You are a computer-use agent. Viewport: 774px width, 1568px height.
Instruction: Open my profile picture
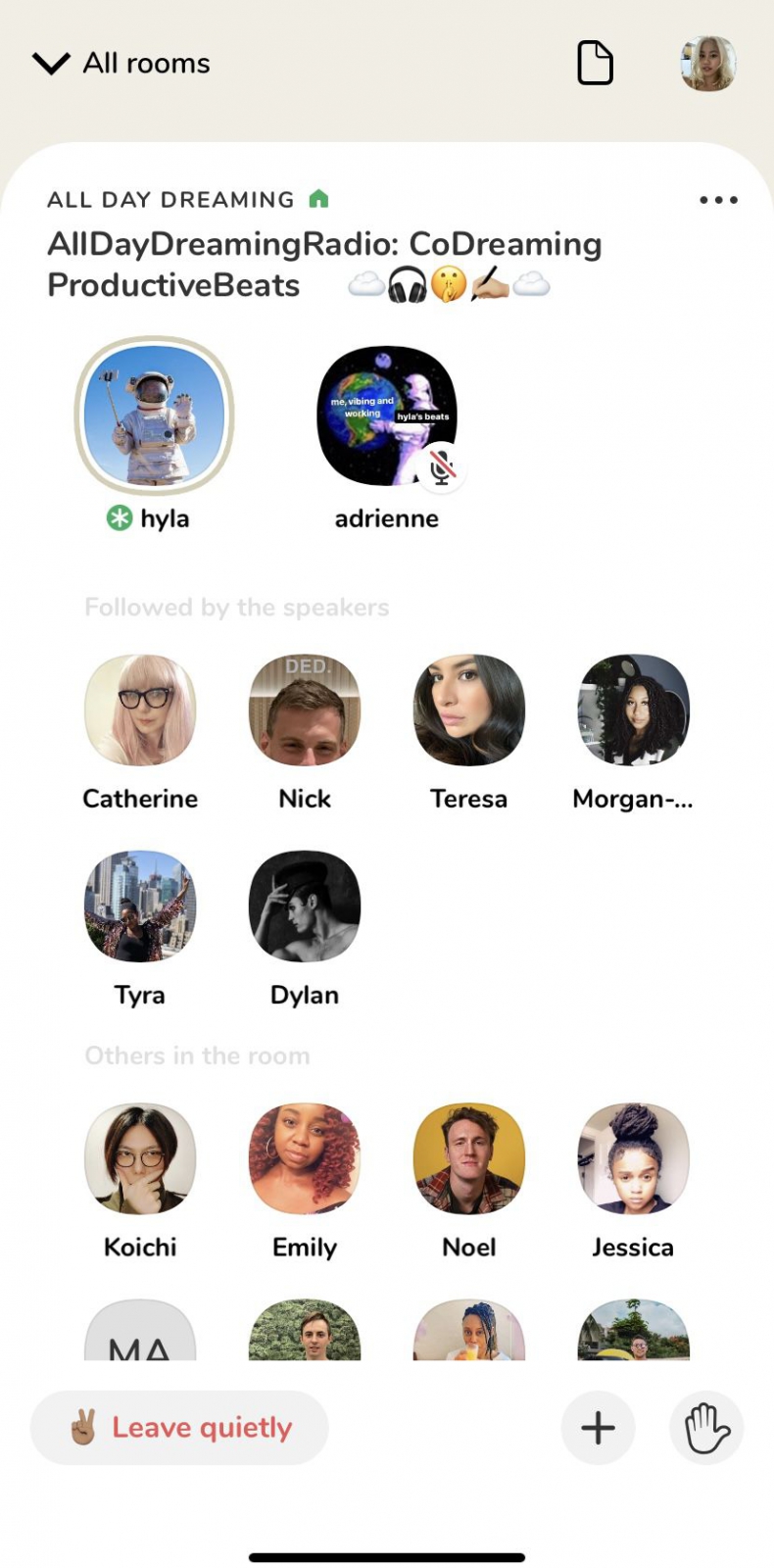(707, 64)
